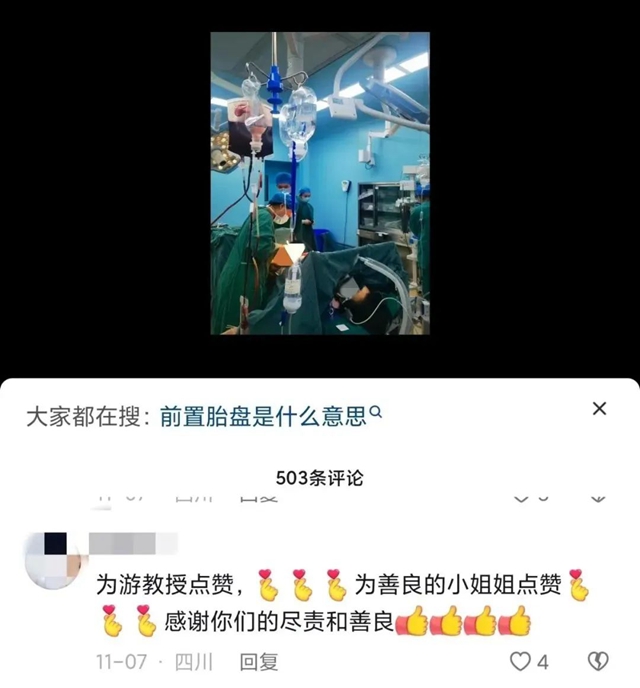The height and width of the screenshot is (688, 640).
Task: Like the comment praising 游教授
Action: coord(521,661)
